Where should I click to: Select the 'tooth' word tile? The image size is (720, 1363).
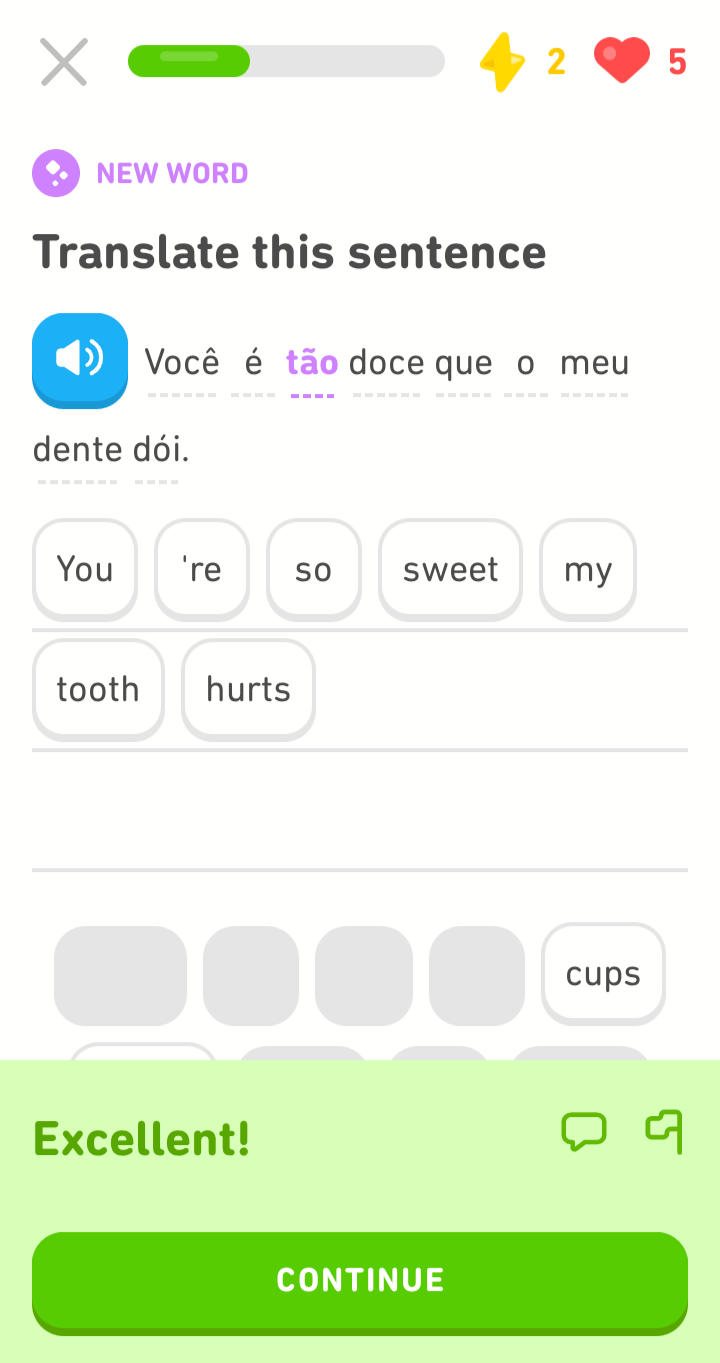(98, 689)
